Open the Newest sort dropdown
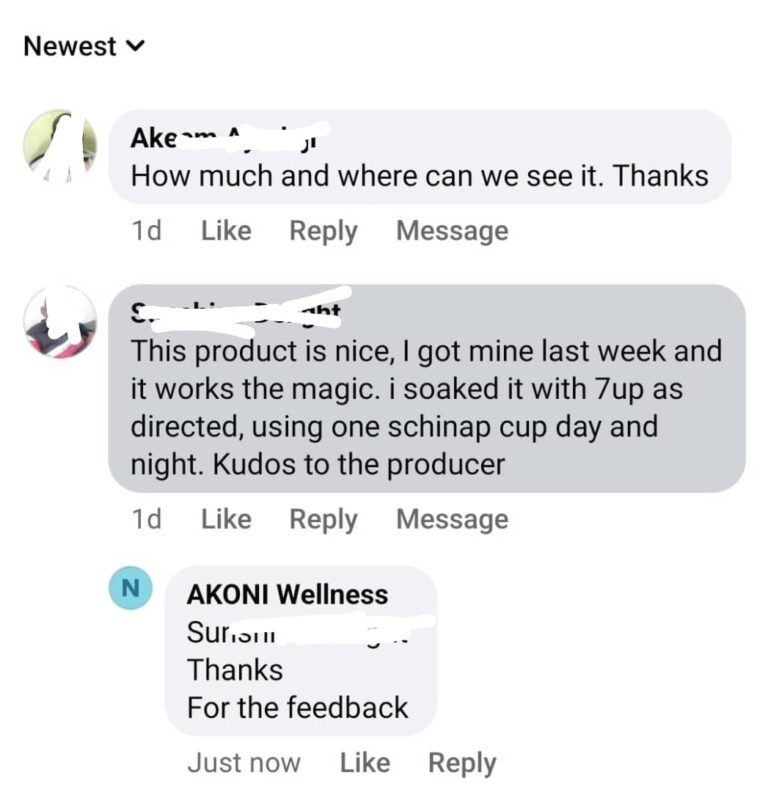Viewport: 768px width, 792px height. pos(84,46)
